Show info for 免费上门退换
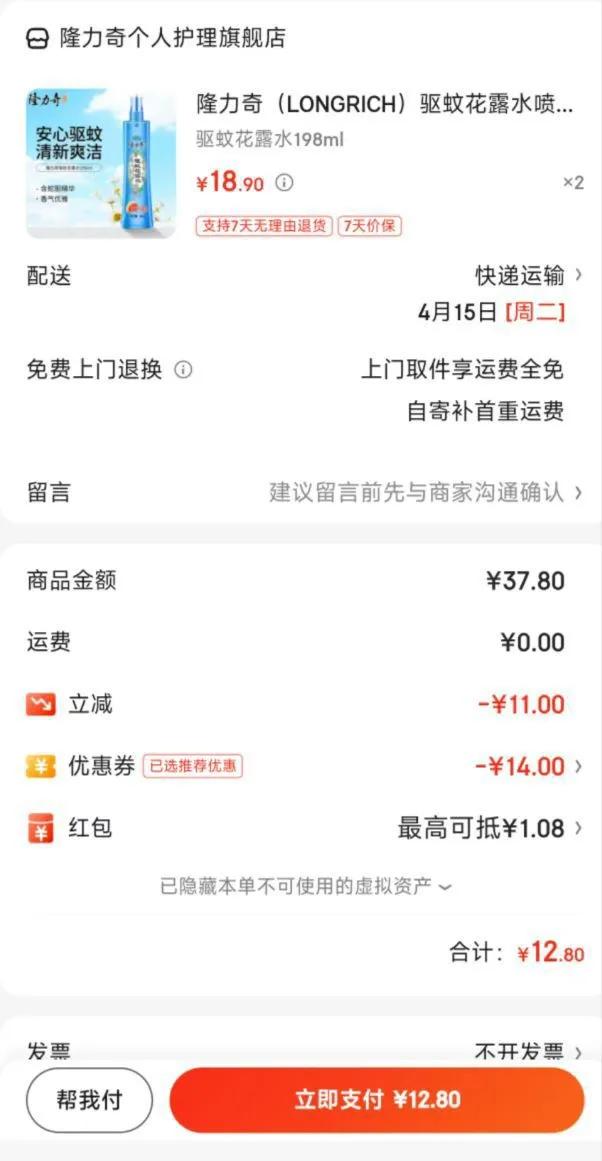Image resolution: width=602 pixels, height=1161 pixels. click(183, 370)
